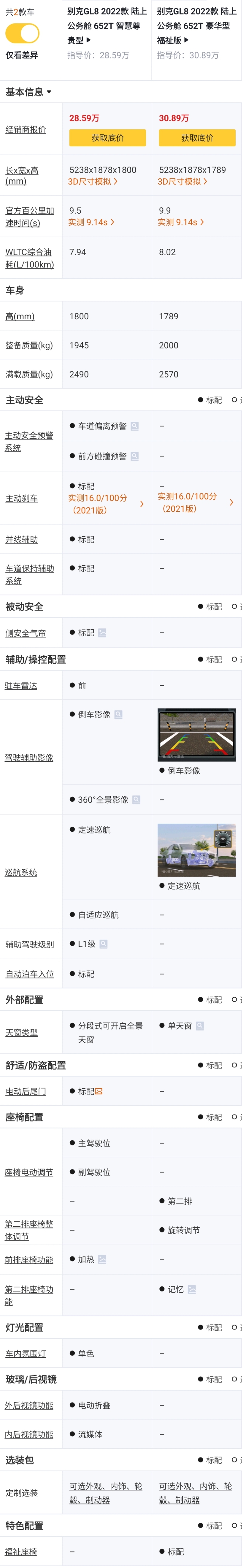View the 电动后尾门 image icon
This screenshot has width=242, height=1568.
[98, 1091]
